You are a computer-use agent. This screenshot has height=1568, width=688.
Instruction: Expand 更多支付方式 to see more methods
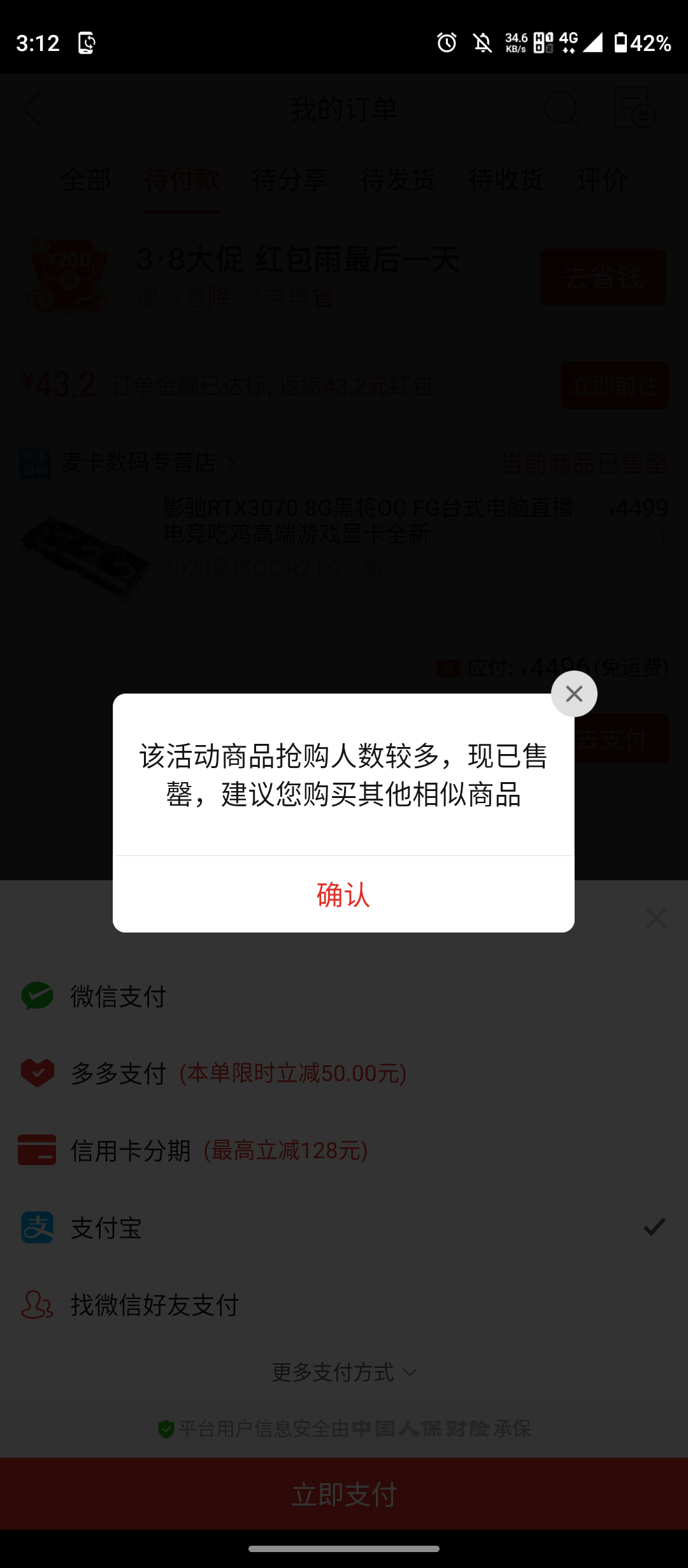coord(343,1372)
